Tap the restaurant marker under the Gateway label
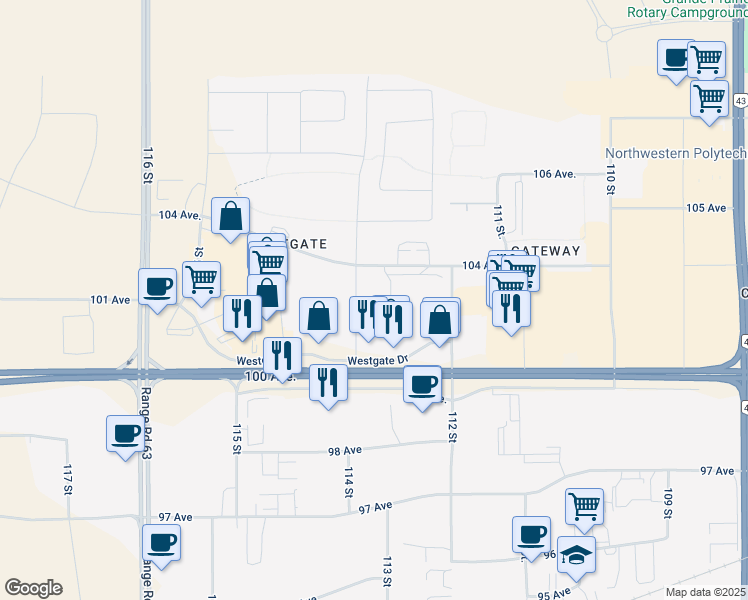The height and width of the screenshot is (600, 748). click(x=512, y=309)
